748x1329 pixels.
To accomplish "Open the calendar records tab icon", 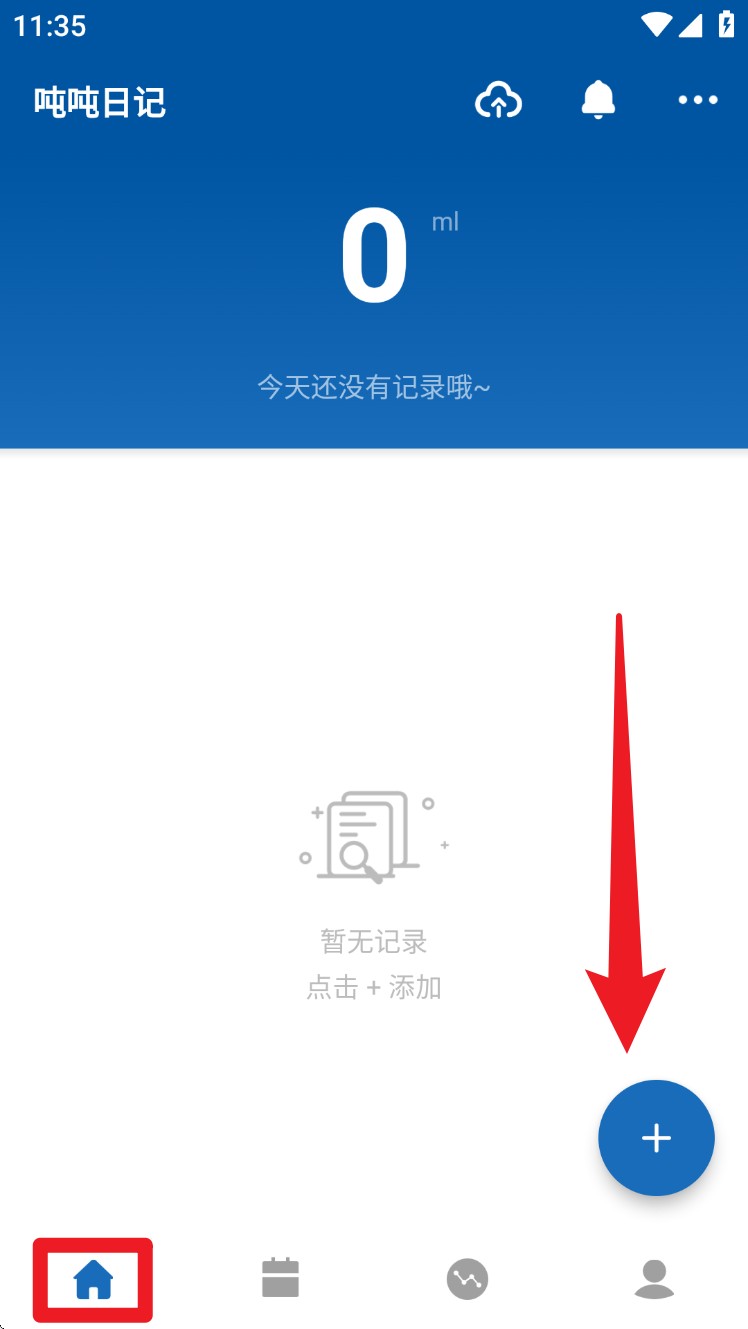I will point(280,1277).
